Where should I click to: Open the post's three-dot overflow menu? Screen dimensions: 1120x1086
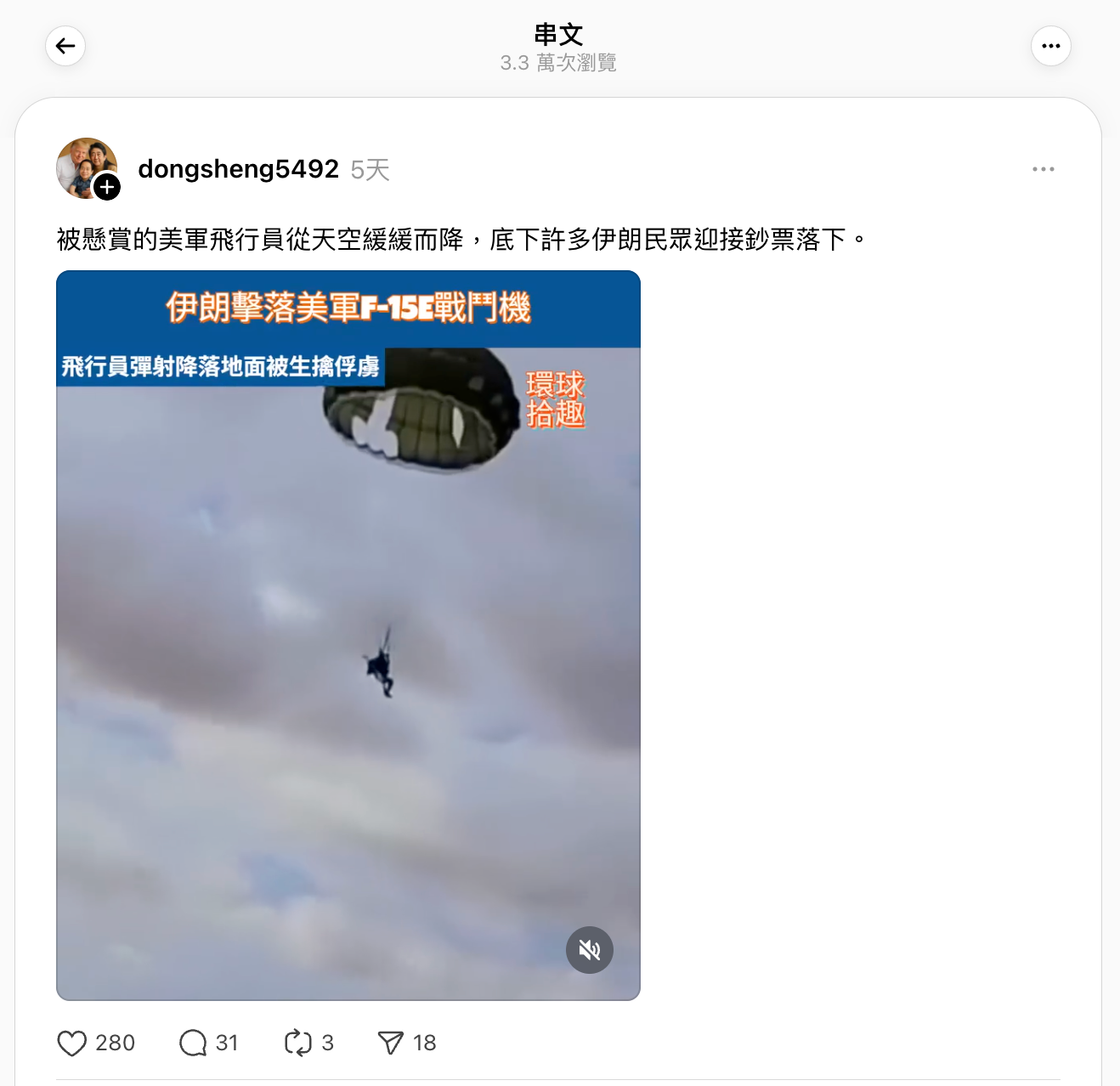click(1043, 169)
